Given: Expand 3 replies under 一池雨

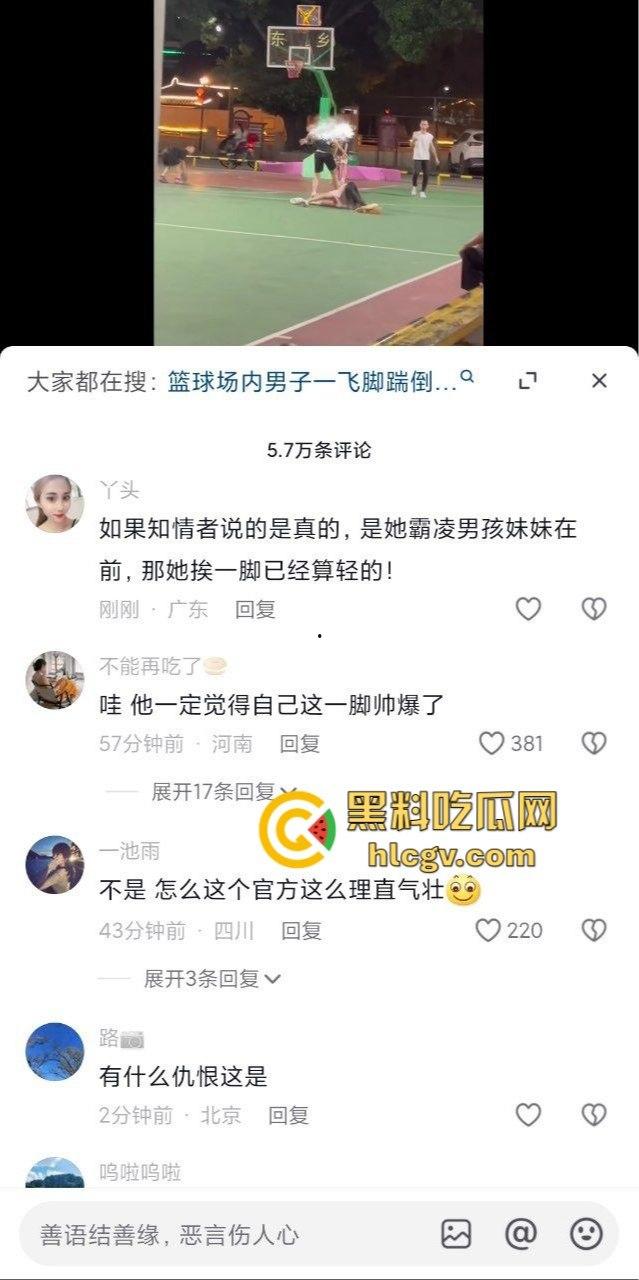Looking at the screenshot, I should pyautogui.click(x=212, y=979).
